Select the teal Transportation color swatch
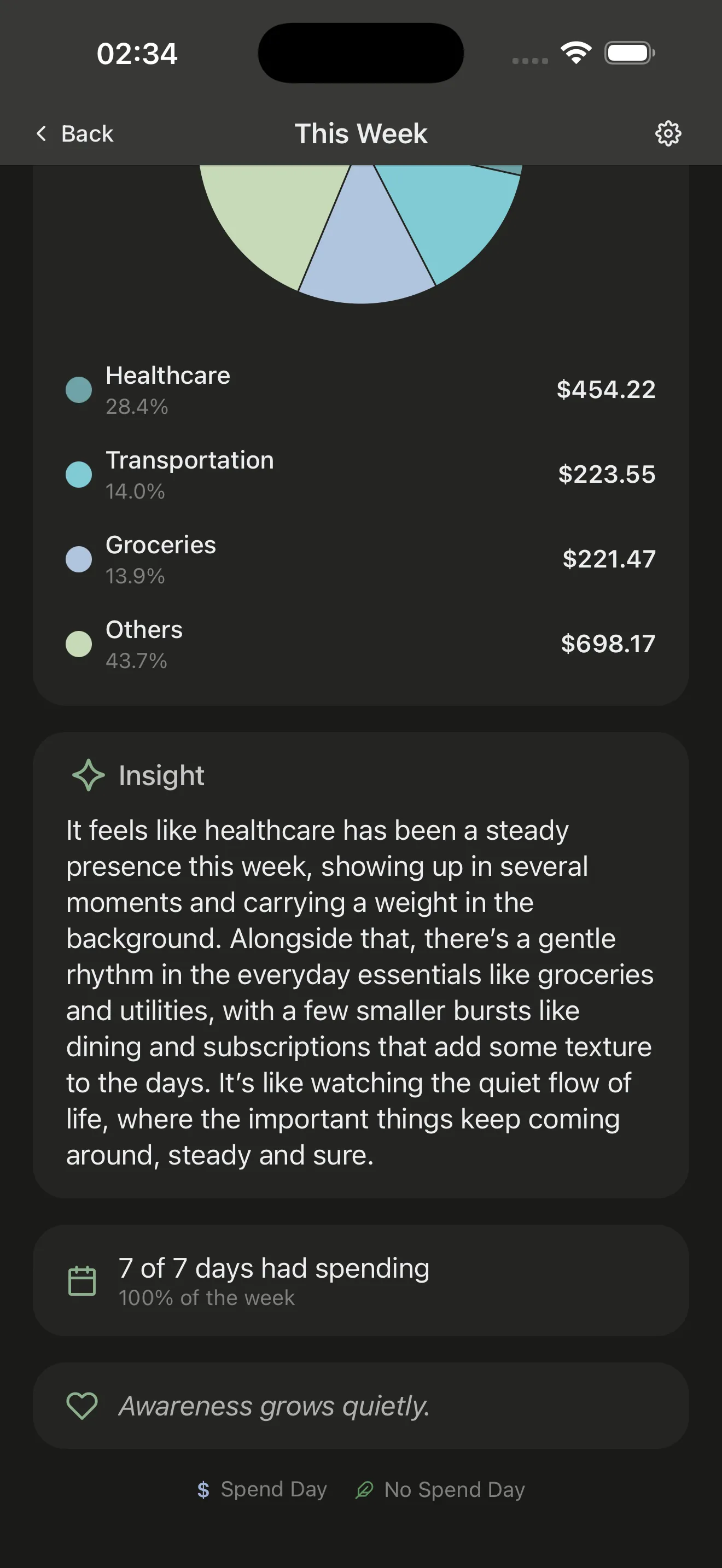 point(79,473)
